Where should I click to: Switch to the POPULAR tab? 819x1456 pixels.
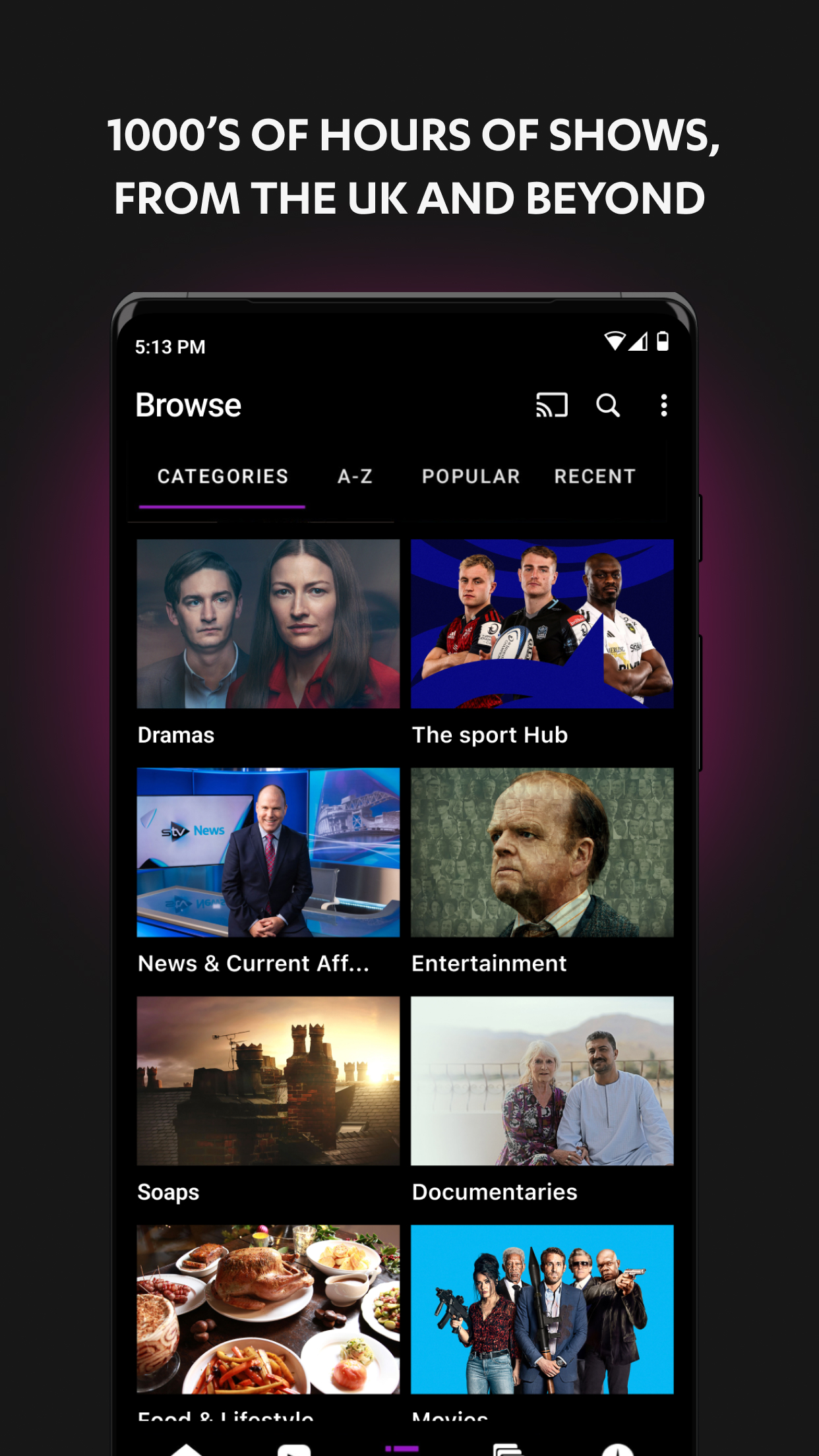470,476
